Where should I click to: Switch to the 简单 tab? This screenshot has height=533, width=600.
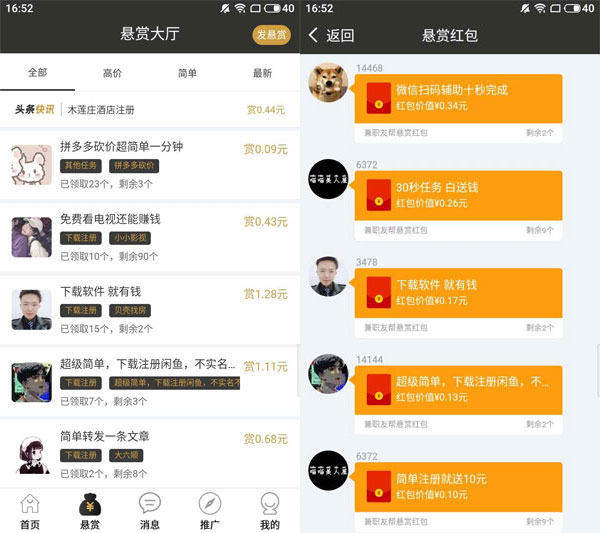(x=187, y=73)
